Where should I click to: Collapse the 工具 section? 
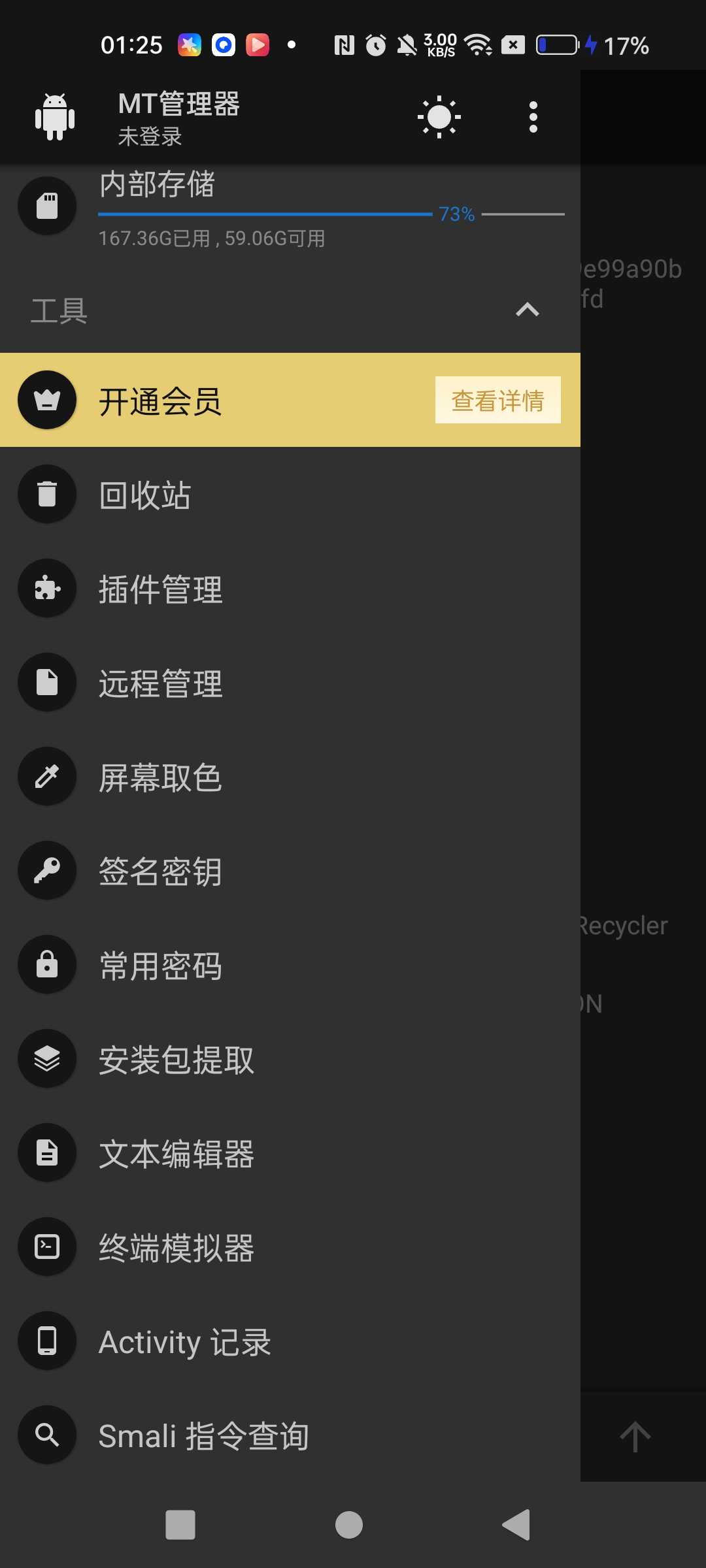click(x=527, y=310)
